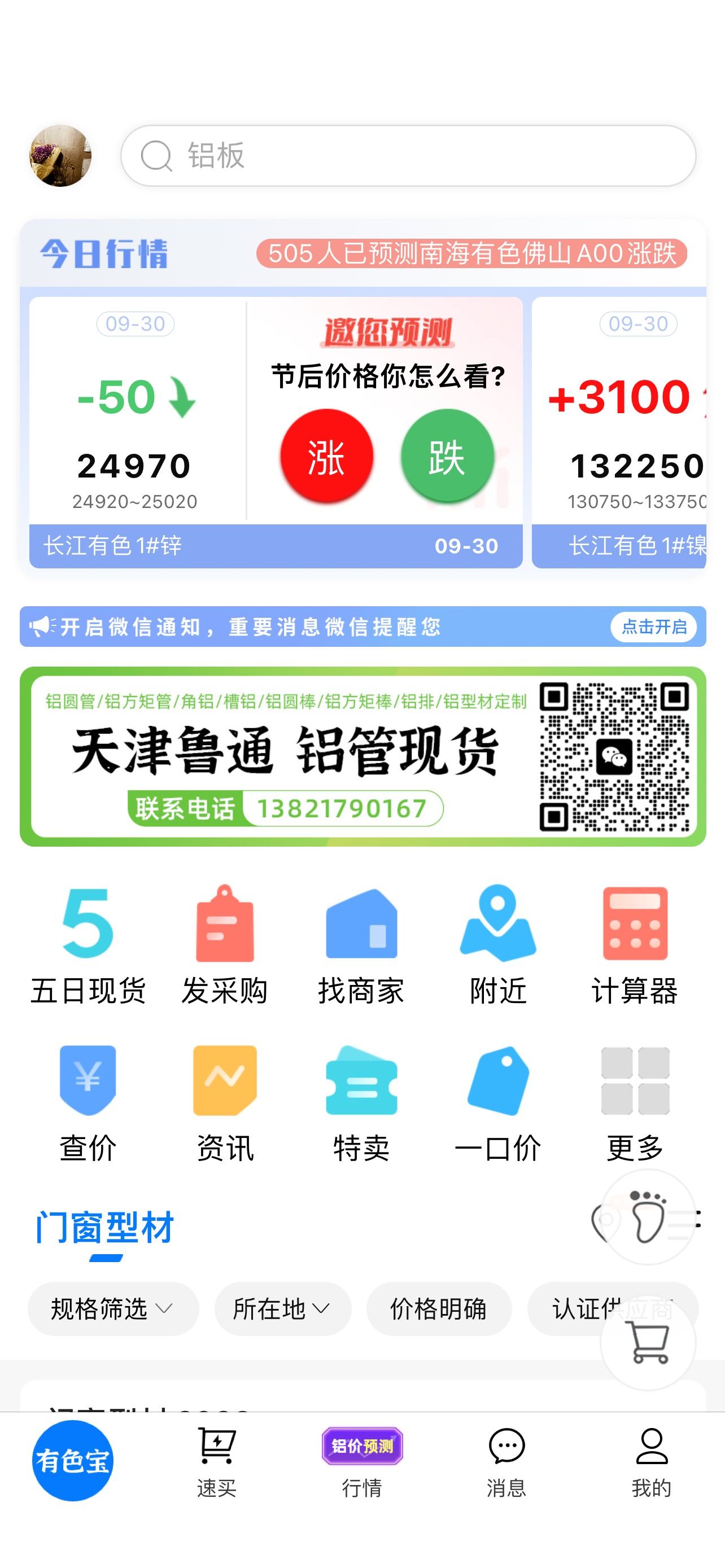Open 找商家

pos(361,945)
